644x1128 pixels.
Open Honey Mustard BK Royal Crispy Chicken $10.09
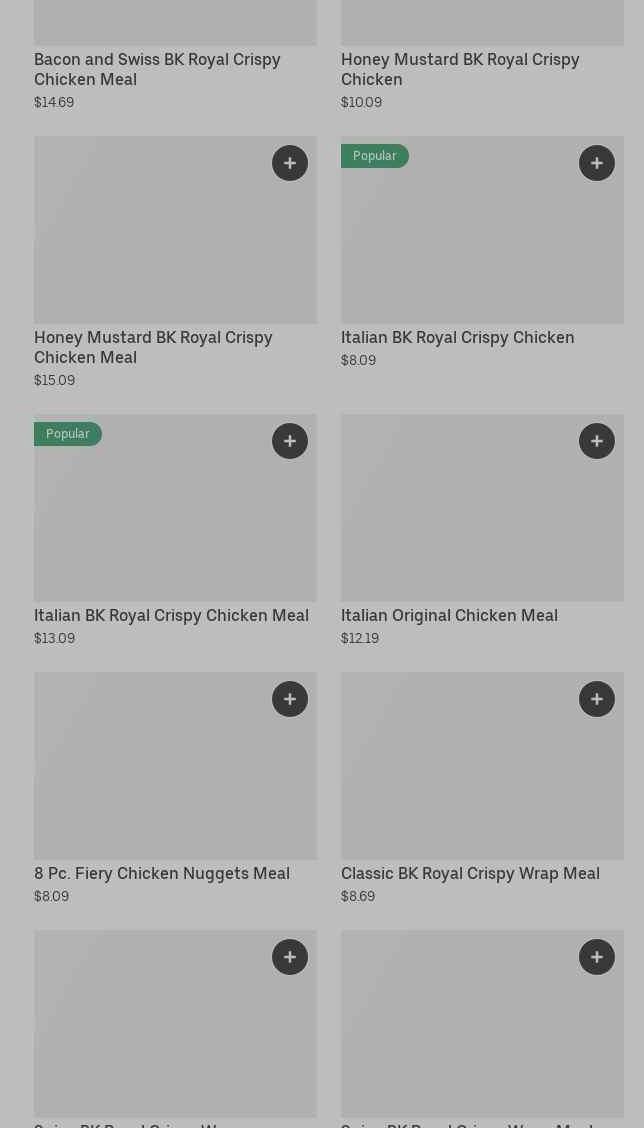point(460,69)
